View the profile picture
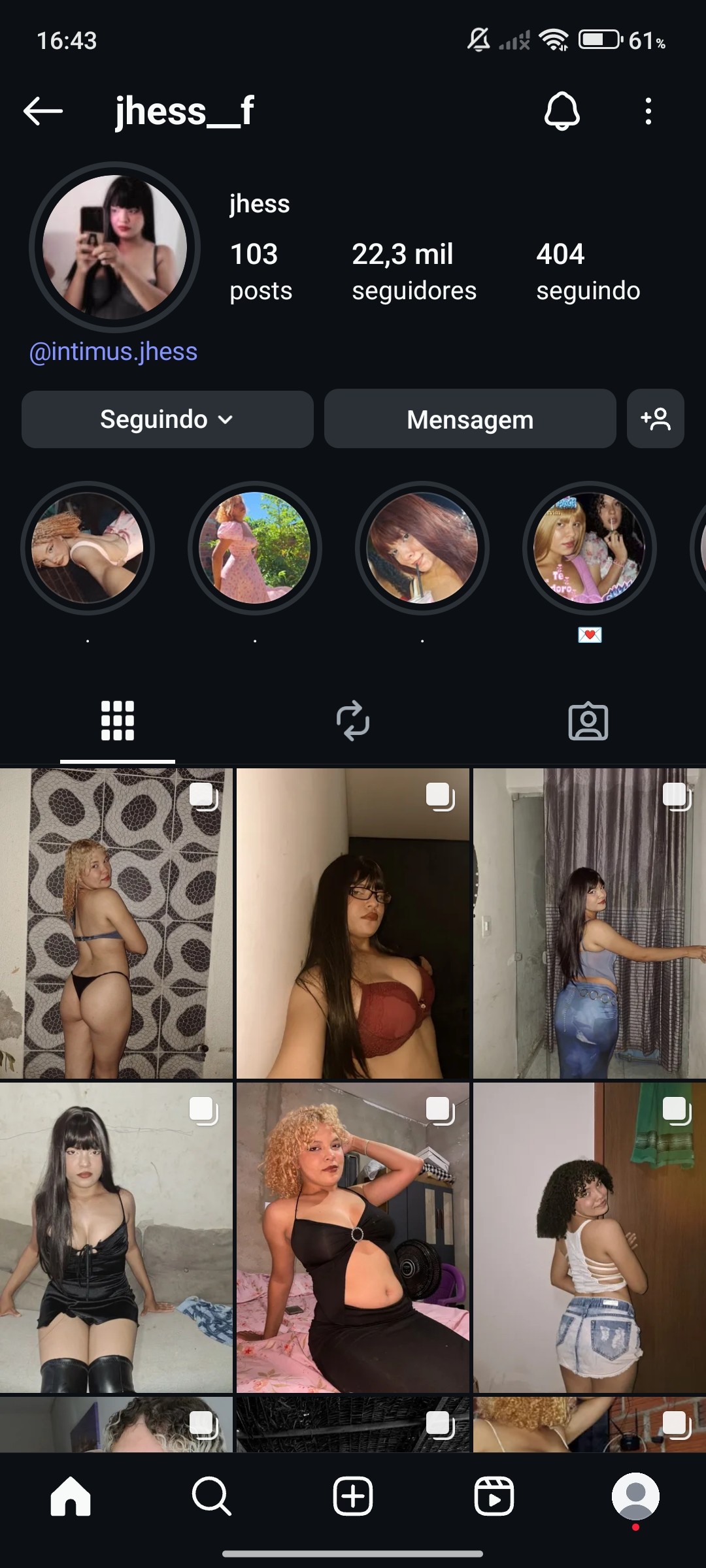The width and height of the screenshot is (706, 1568). point(115,247)
